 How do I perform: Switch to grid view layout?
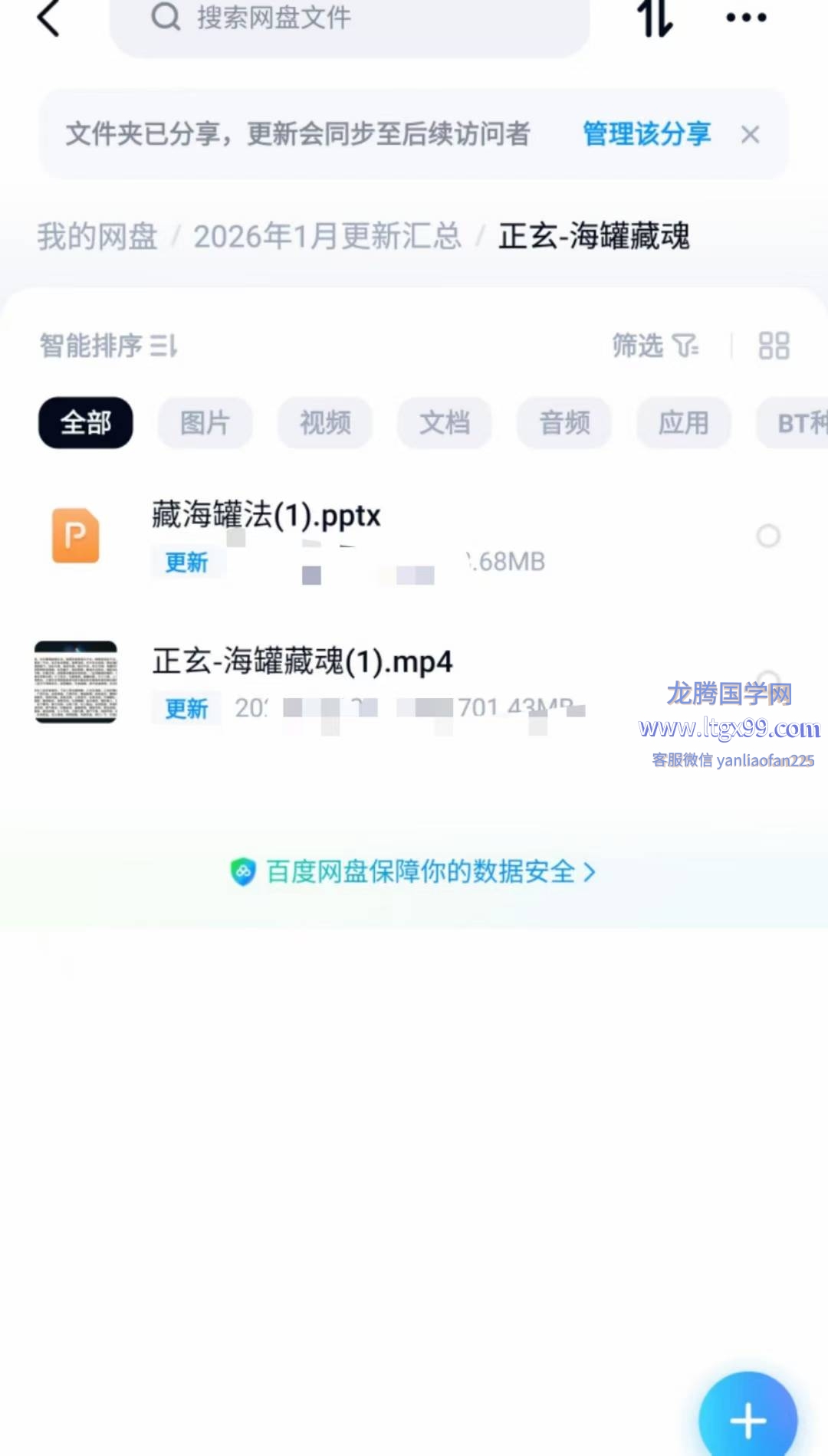pos(774,346)
